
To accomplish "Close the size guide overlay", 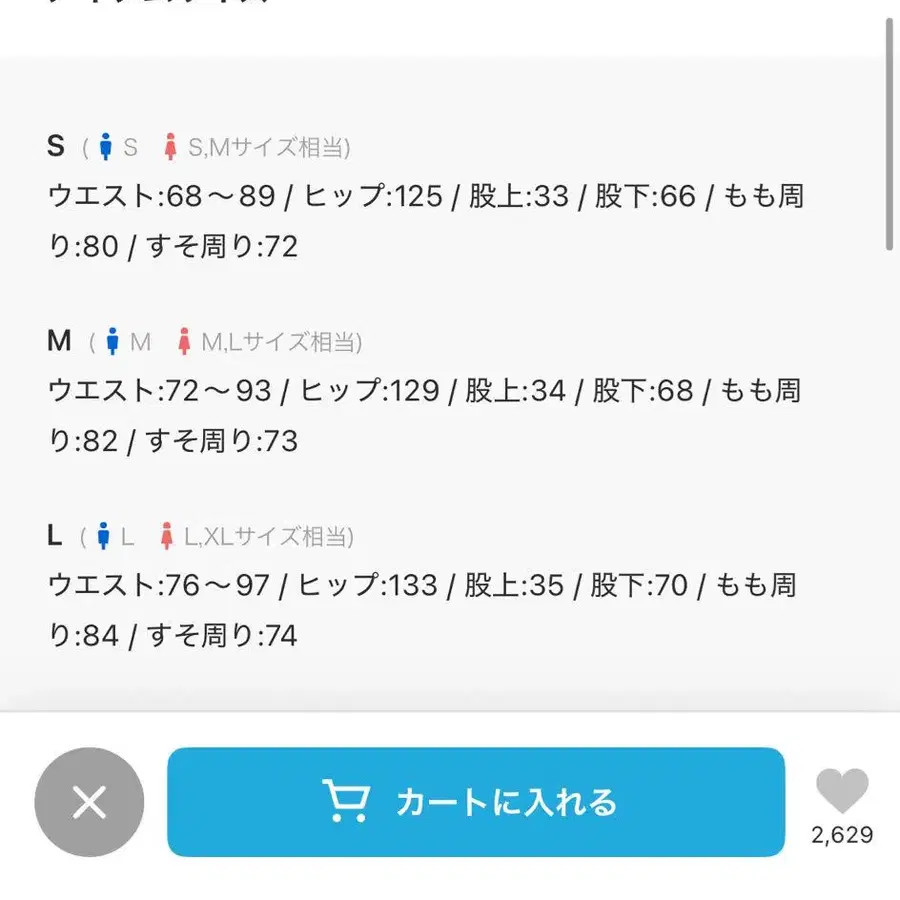I will click(x=89, y=802).
